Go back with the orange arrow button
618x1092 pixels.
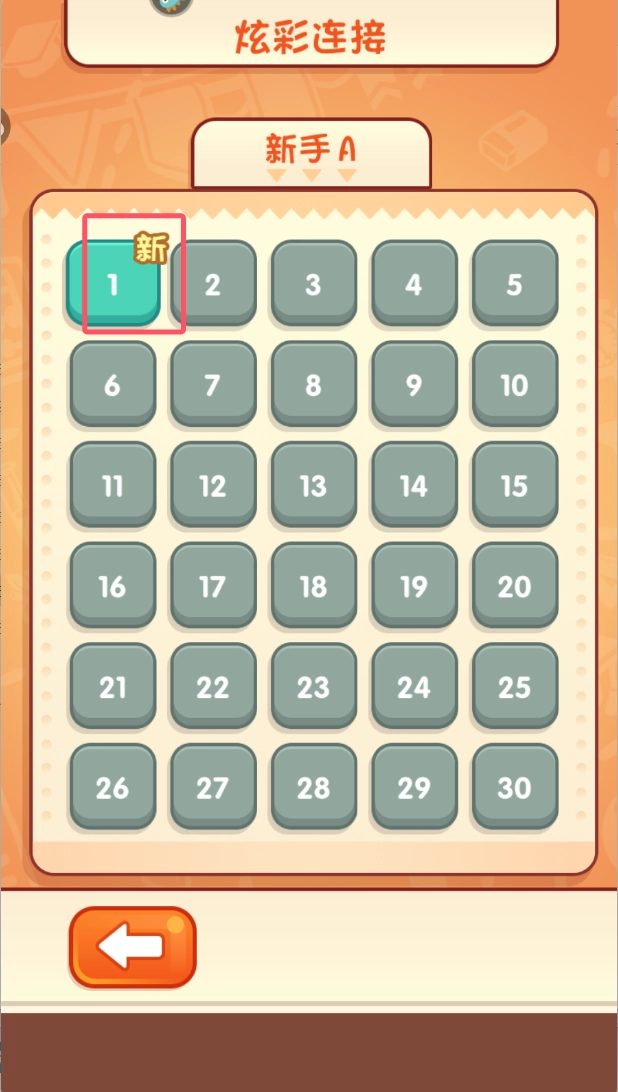132,946
